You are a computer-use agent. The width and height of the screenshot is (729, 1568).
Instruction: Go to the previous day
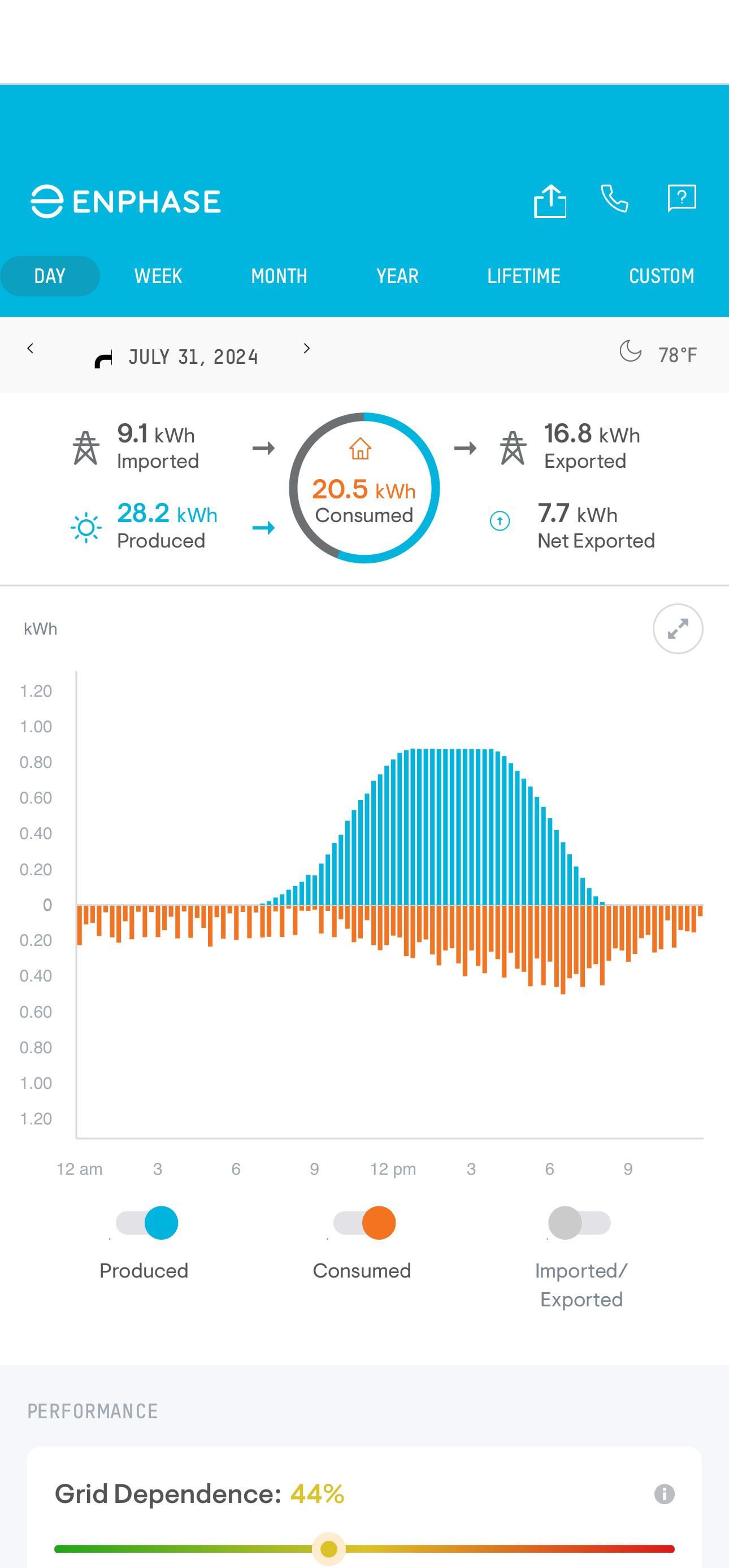31,349
